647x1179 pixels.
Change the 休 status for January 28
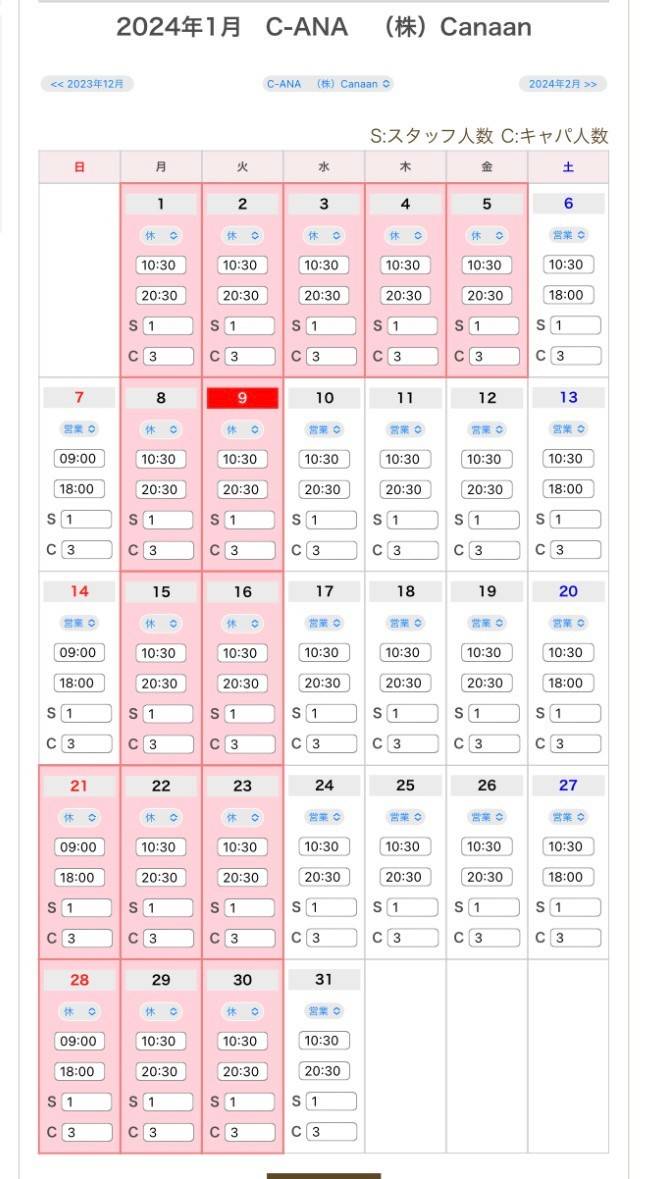coord(78,1011)
